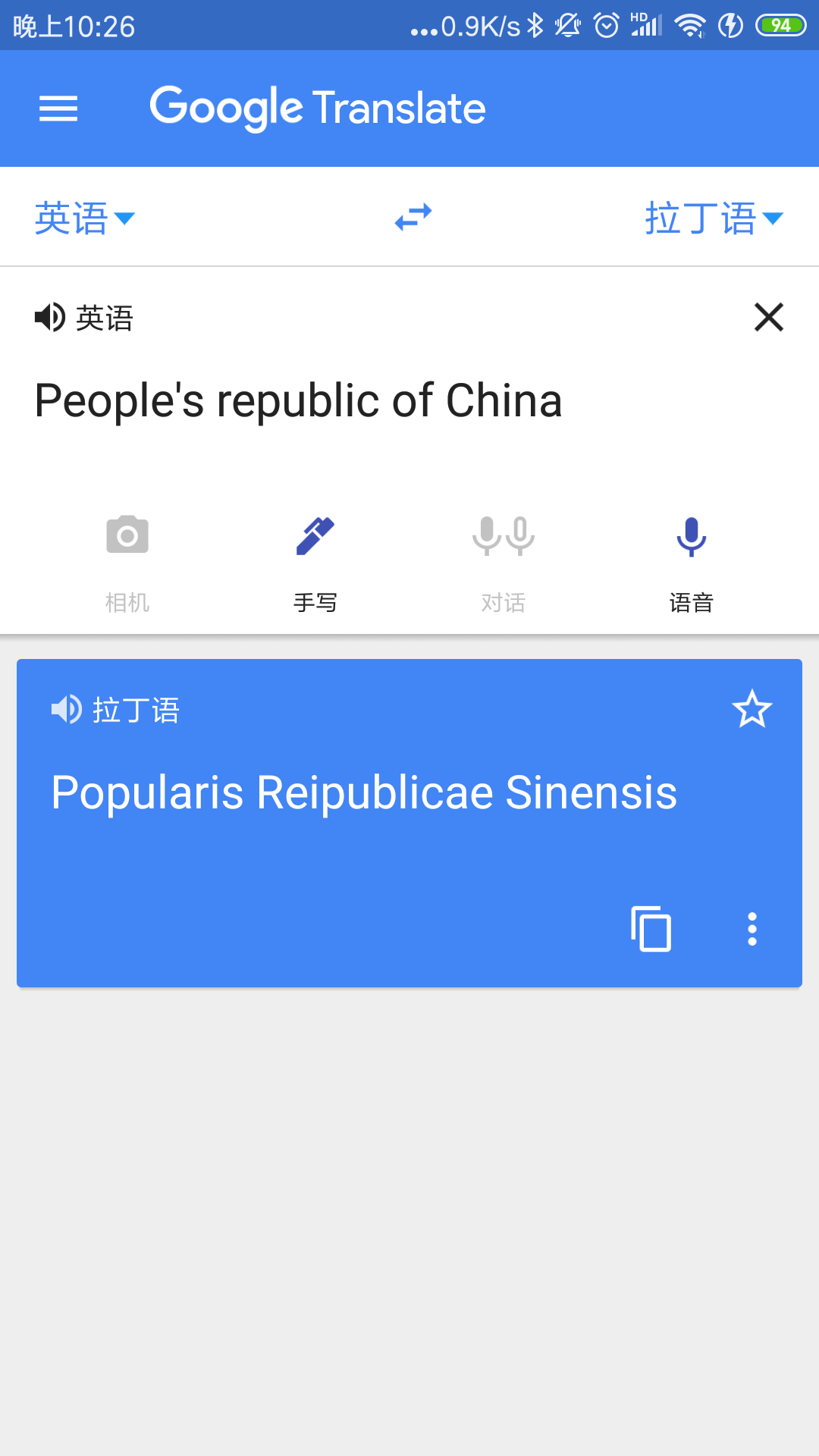Swap source and target languages
The width and height of the screenshot is (819, 1456).
click(413, 218)
